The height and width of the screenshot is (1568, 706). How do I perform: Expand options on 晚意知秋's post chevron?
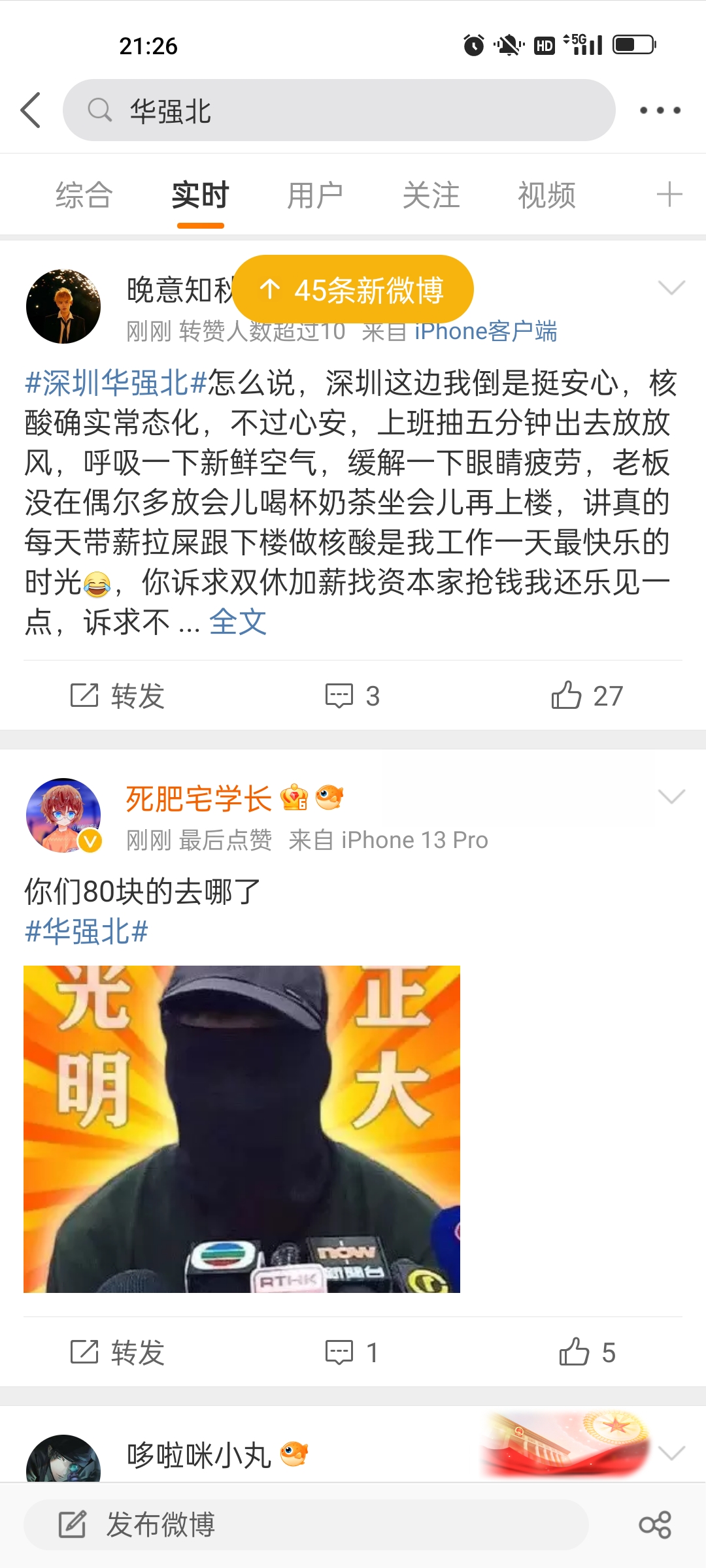pos(672,286)
